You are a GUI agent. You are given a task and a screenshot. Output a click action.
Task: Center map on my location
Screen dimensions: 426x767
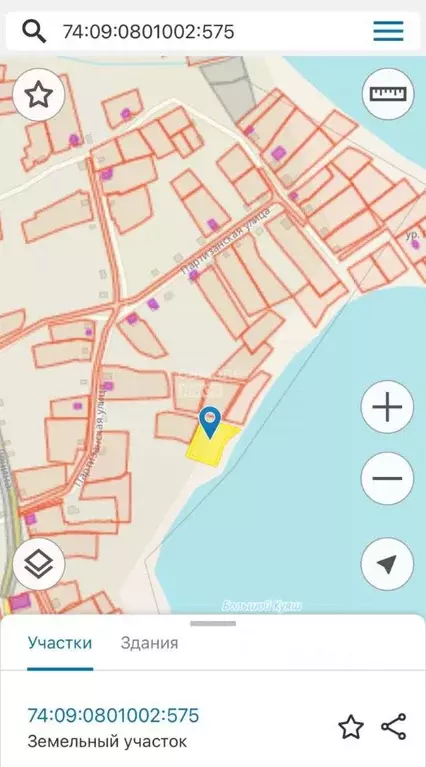(x=387, y=564)
